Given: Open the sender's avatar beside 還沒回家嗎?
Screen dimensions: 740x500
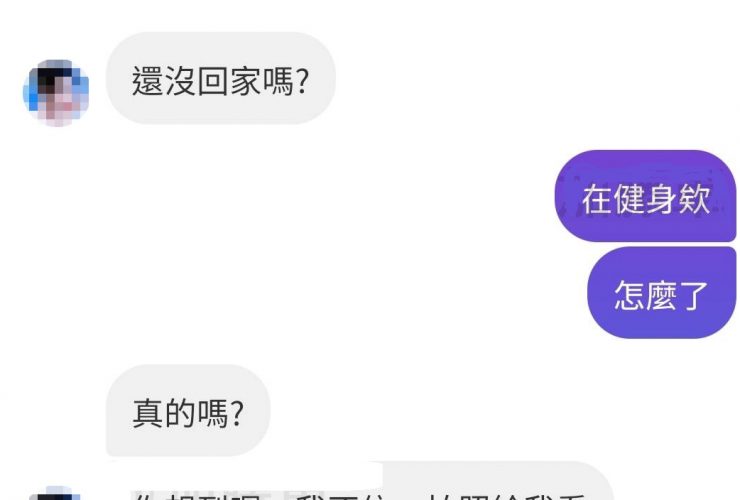Looking at the screenshot, I should tap(56, 92).
